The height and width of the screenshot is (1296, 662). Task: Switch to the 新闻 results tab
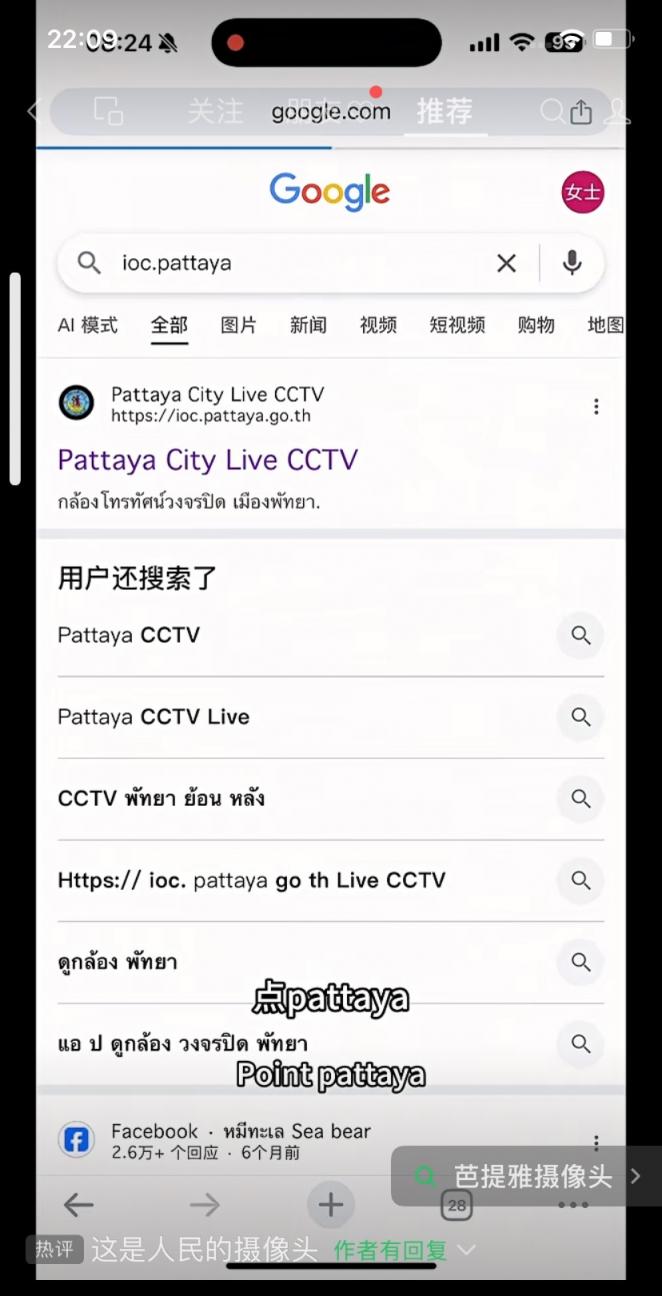click(x=308, y=325)
